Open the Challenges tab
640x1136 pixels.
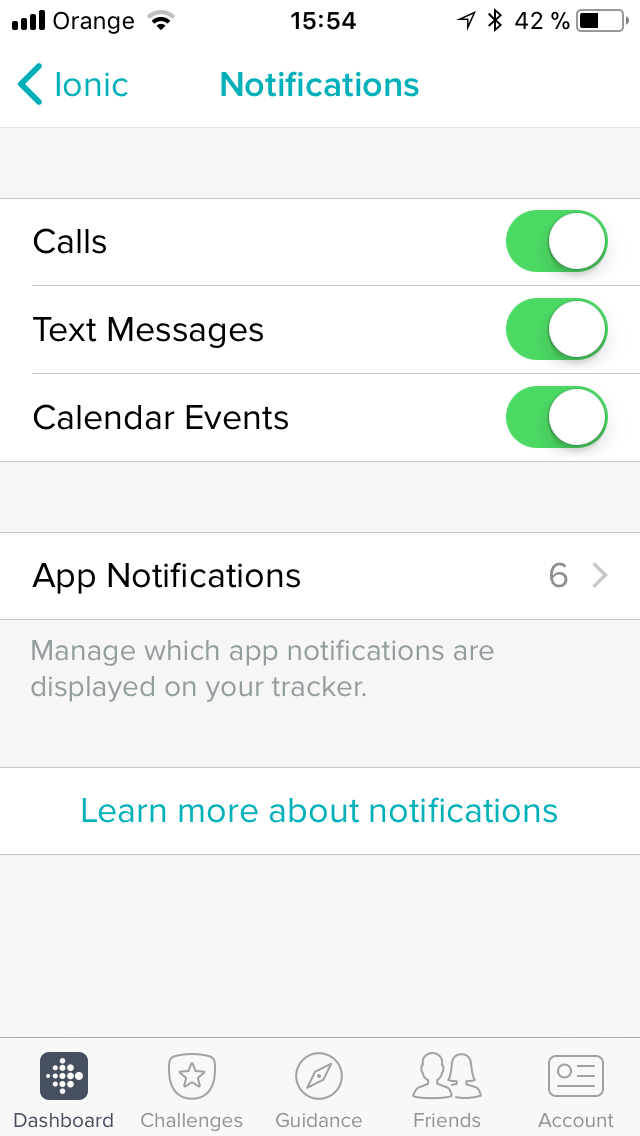pos(191,1090)
